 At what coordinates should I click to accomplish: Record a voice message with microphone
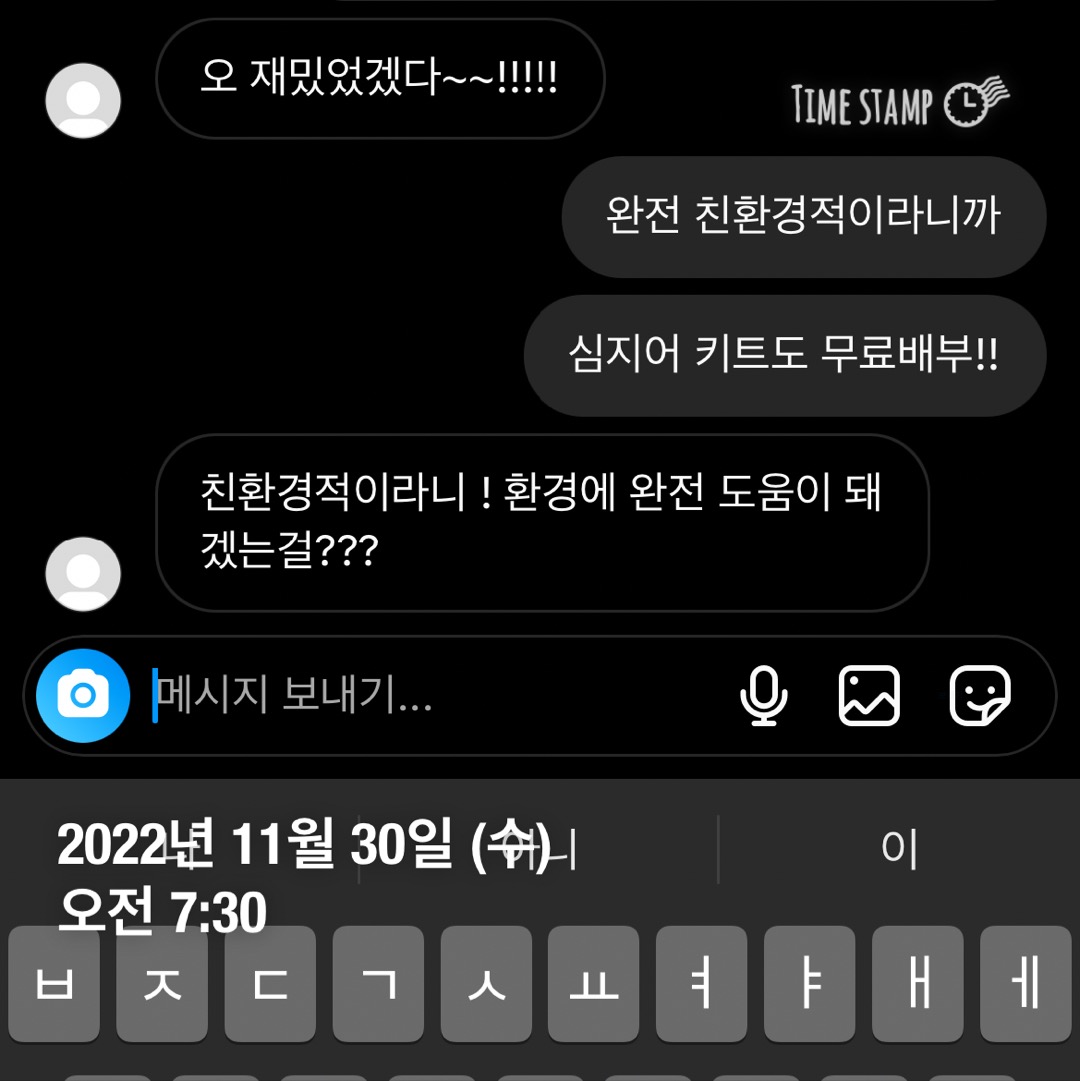[763, 695]
